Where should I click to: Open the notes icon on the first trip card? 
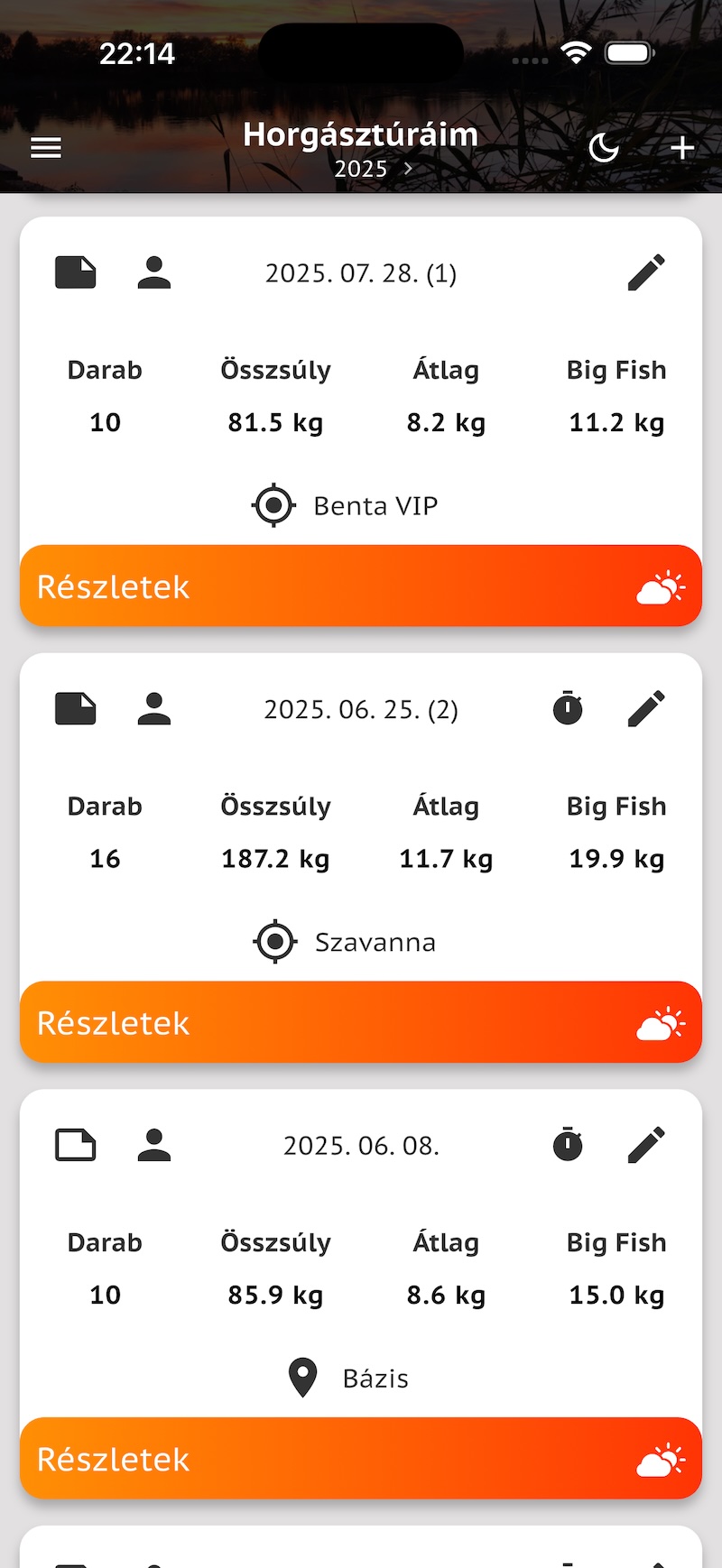[x=75, y=272]
